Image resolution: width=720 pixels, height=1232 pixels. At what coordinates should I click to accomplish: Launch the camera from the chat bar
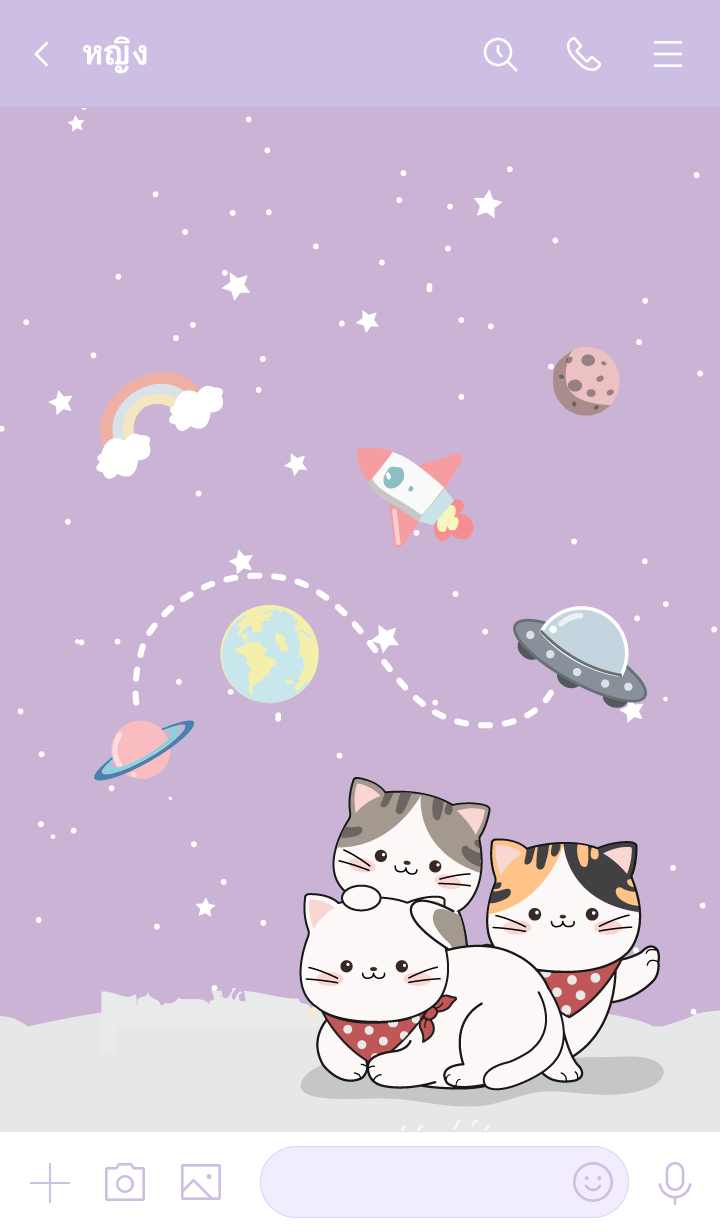coord(125,1182)
